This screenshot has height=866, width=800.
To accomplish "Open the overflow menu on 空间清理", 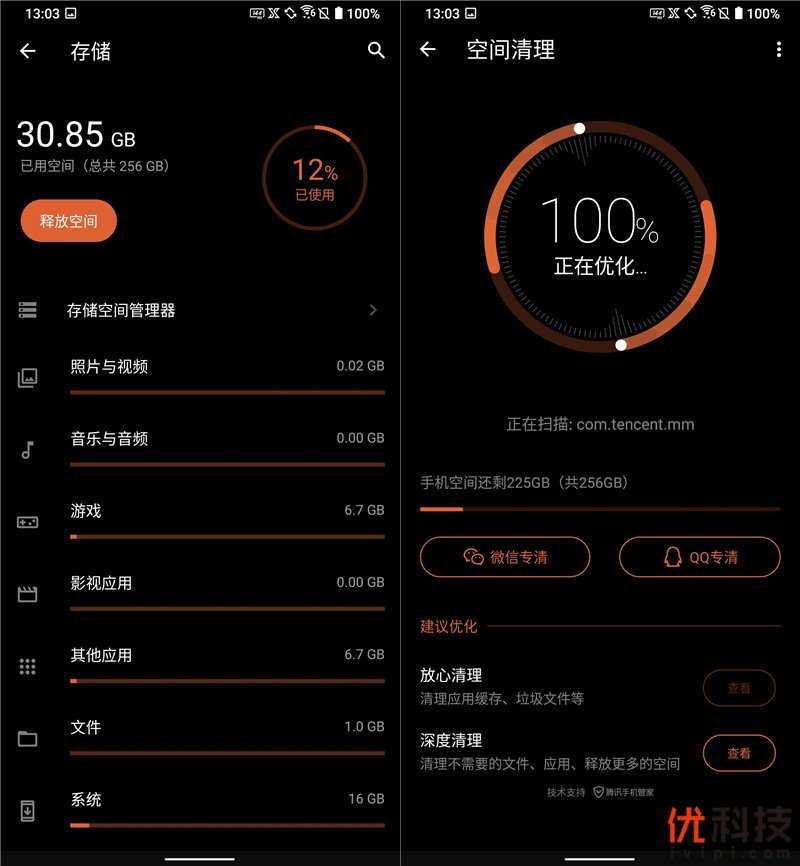I will [779, 50].
